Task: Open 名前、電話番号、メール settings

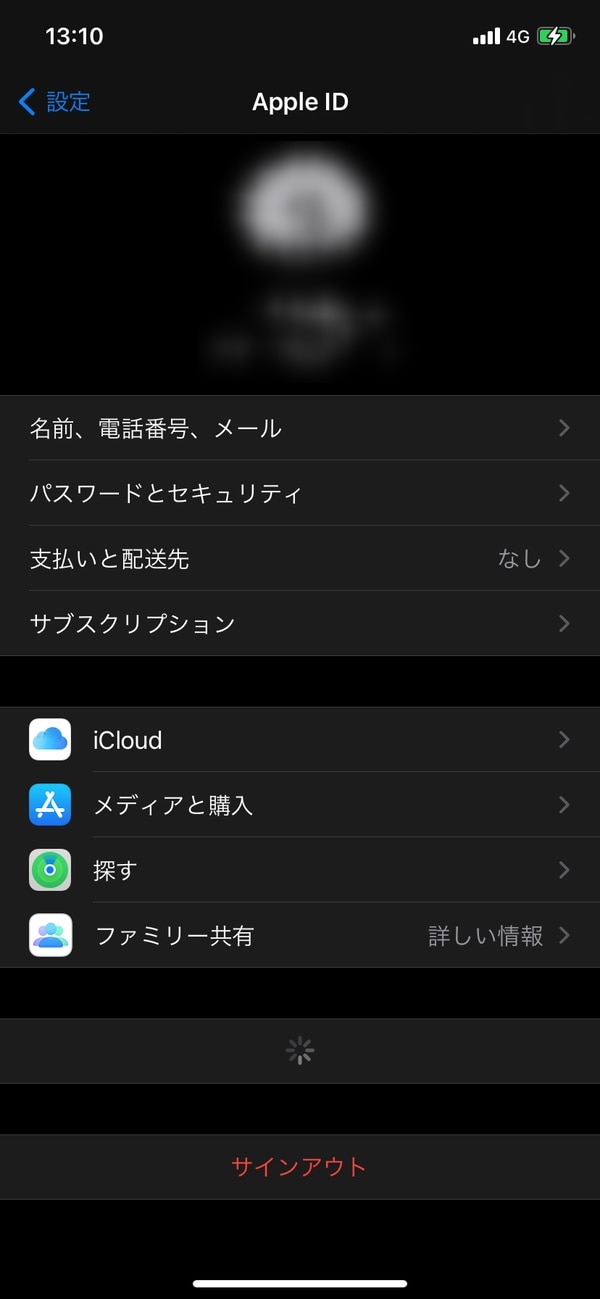Action: (300, 428)
